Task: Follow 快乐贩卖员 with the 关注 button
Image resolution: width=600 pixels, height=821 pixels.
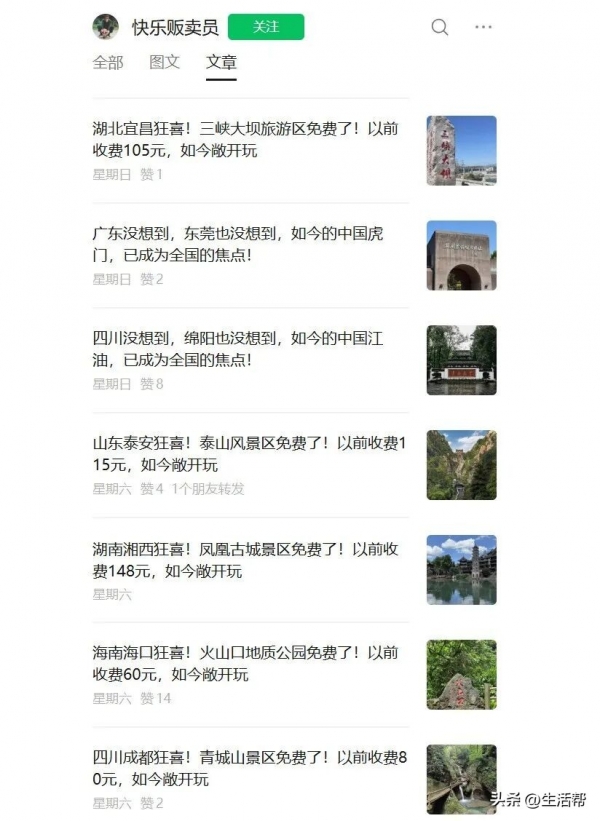Action: [265, 27]
